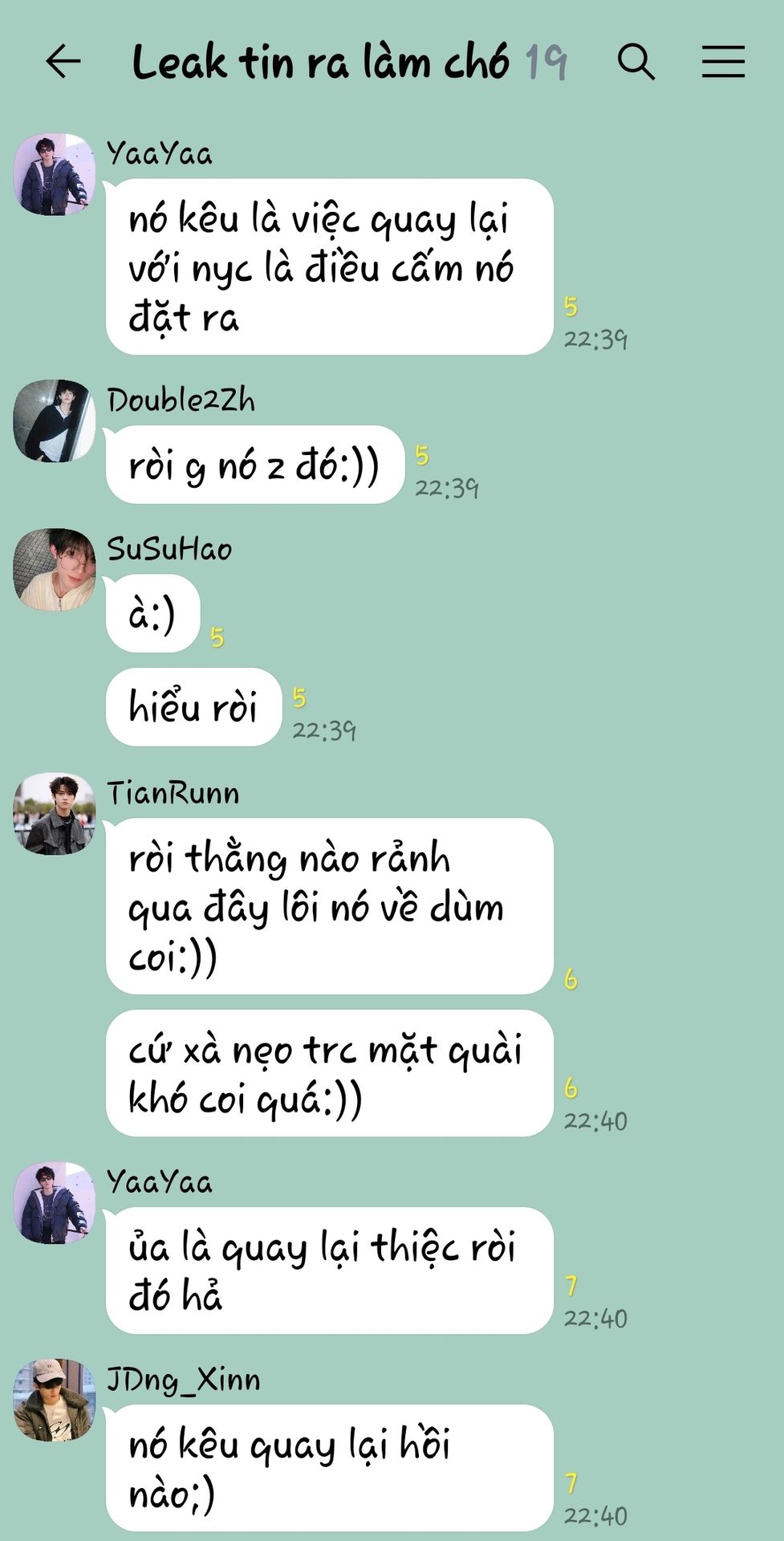The image size is (784, 1541).
Task: Open the chat hamburger menu
Action: click(x=723, y=62)
